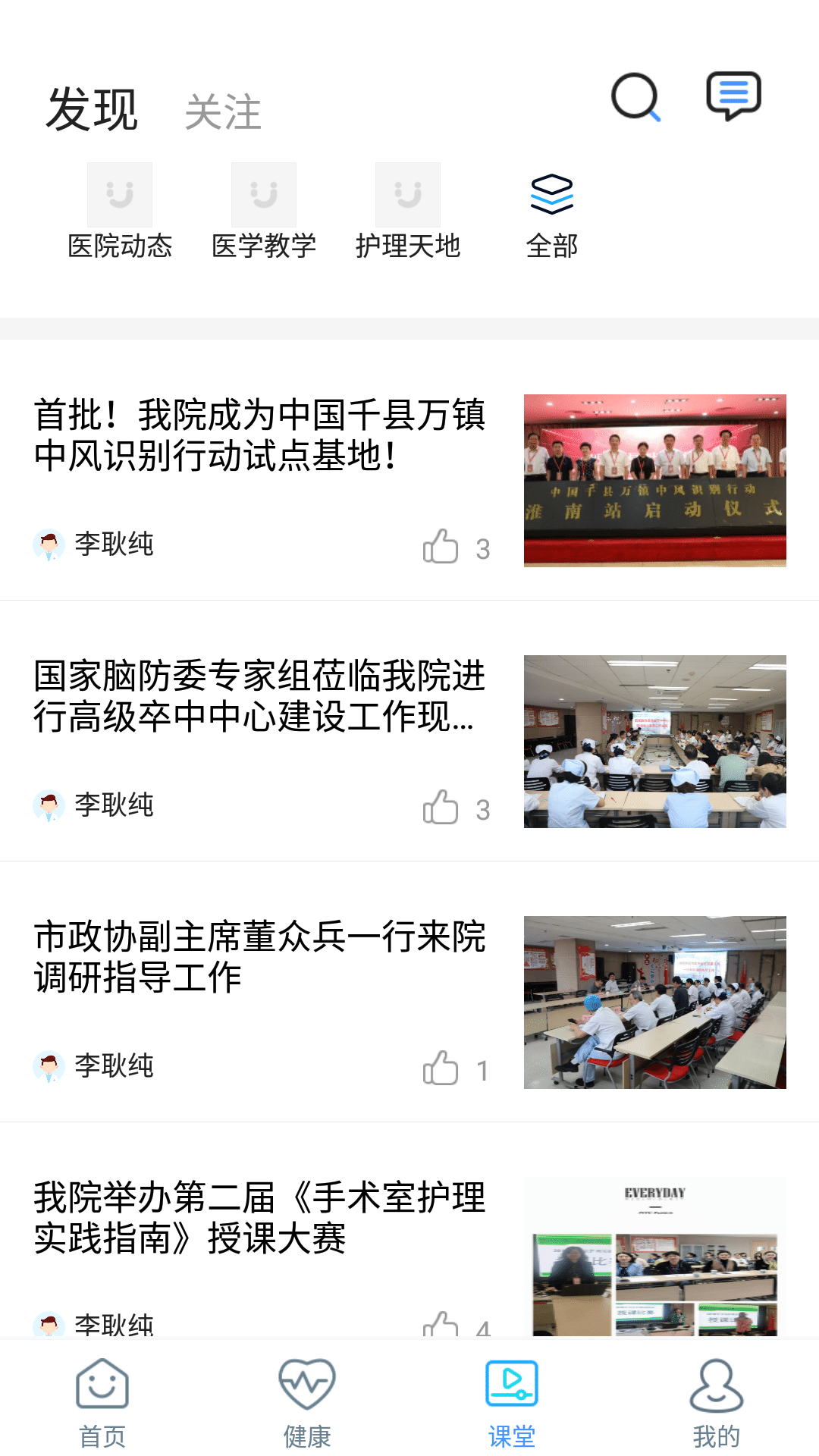Like the 市政协副主席董众兵 article

click(x=441, y=1068)
